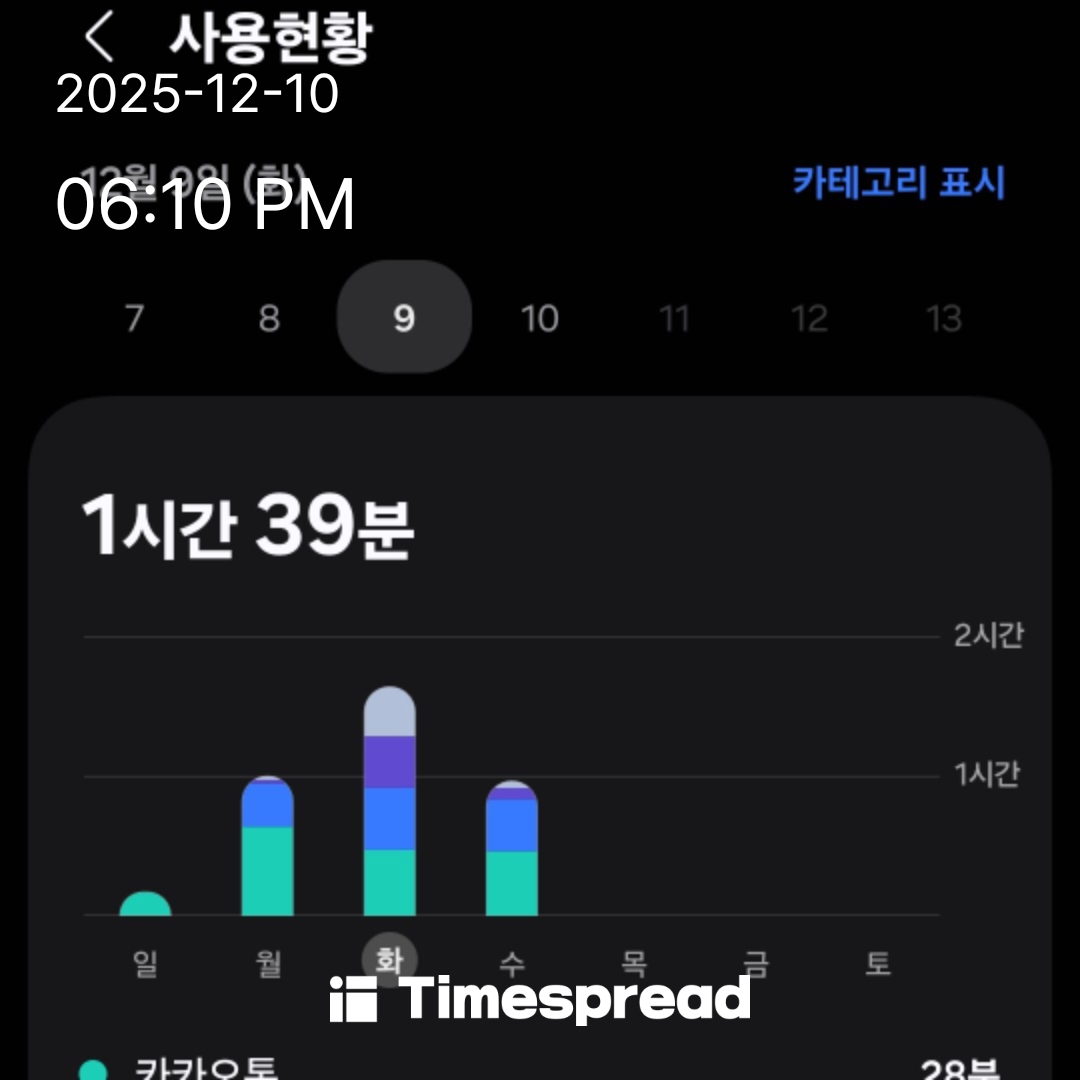
Task: View the 수 (Wednesday) usage bar
Action: click(512, 850)
